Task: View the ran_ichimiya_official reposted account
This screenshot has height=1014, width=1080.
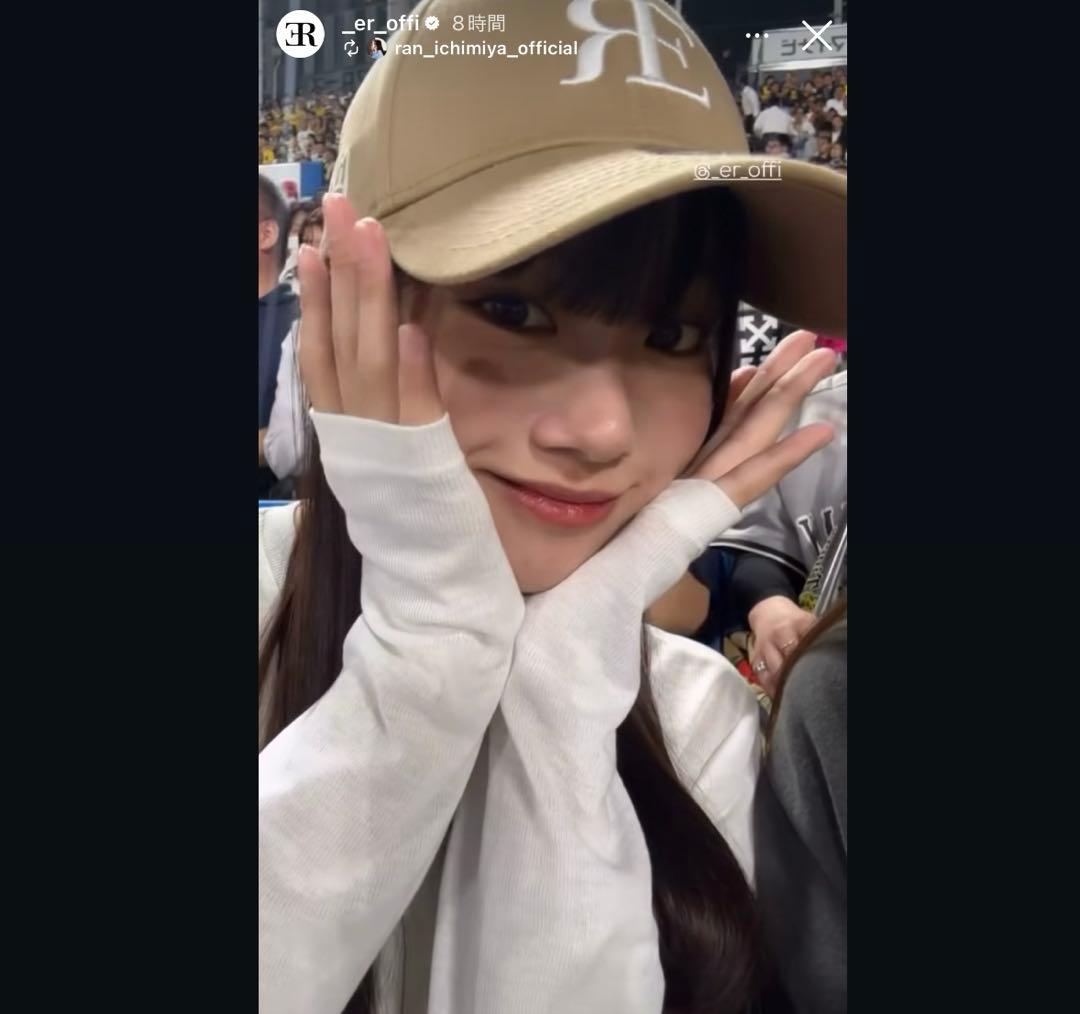Action: click(x=485, y=48)
